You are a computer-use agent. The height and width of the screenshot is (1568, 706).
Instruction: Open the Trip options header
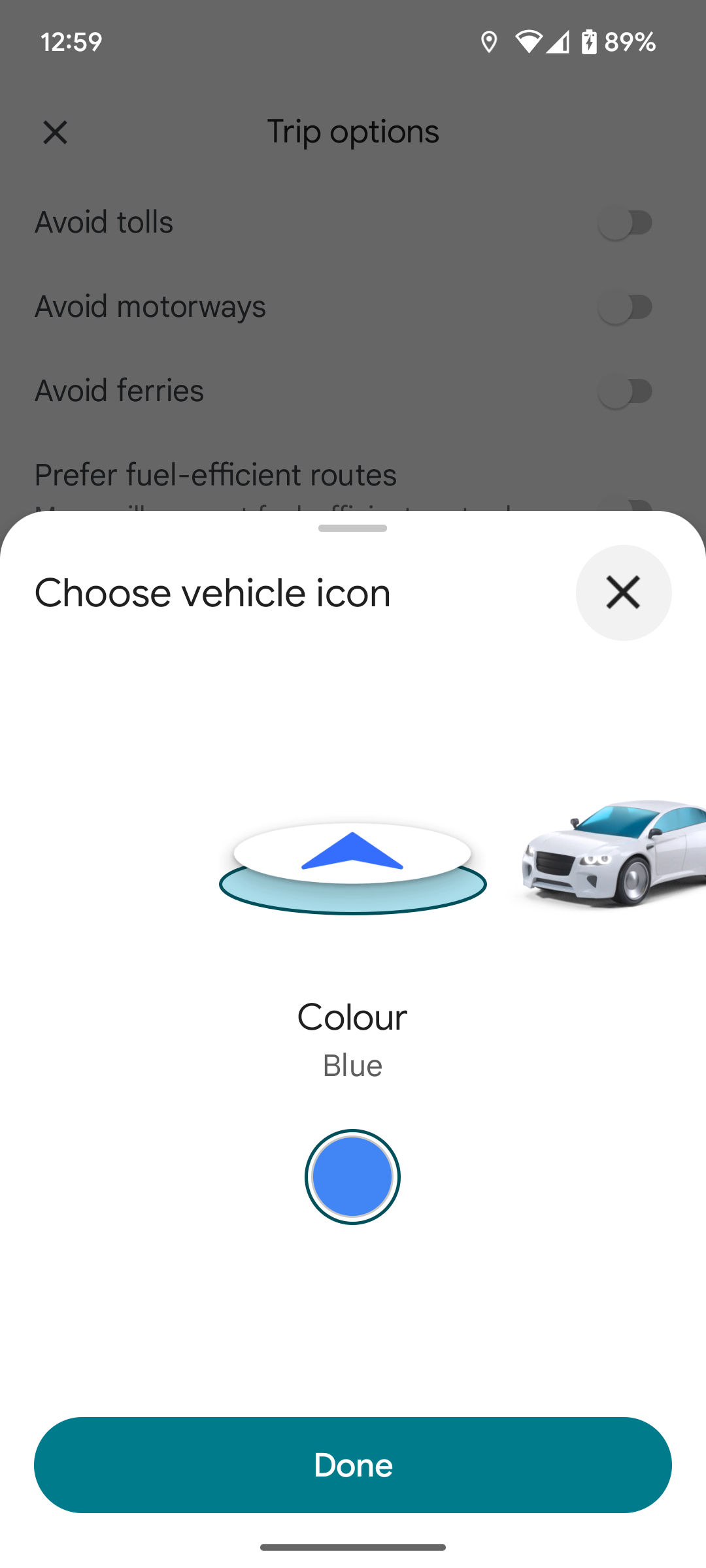[353, 131]
